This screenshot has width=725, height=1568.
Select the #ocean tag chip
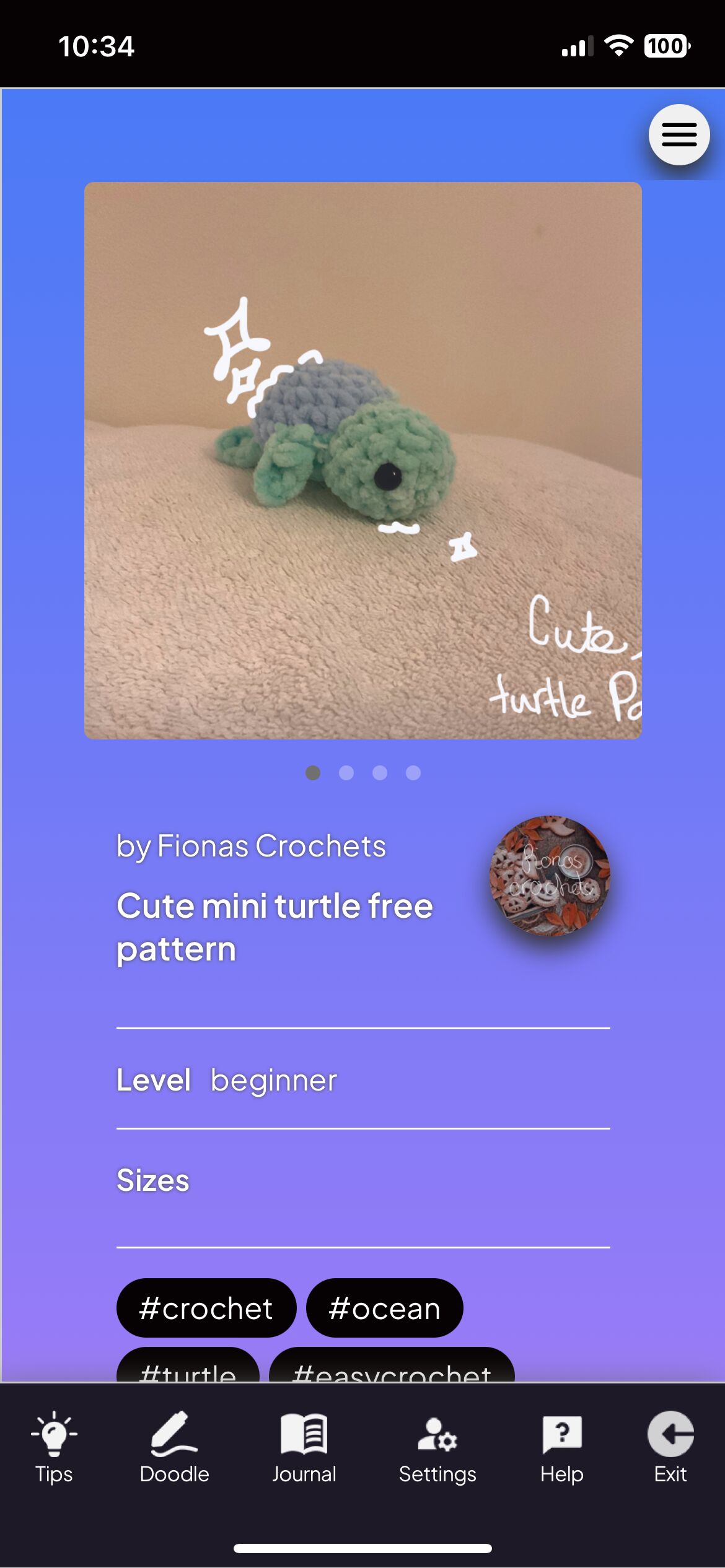pyautogui.click(x=384, y=1307)
